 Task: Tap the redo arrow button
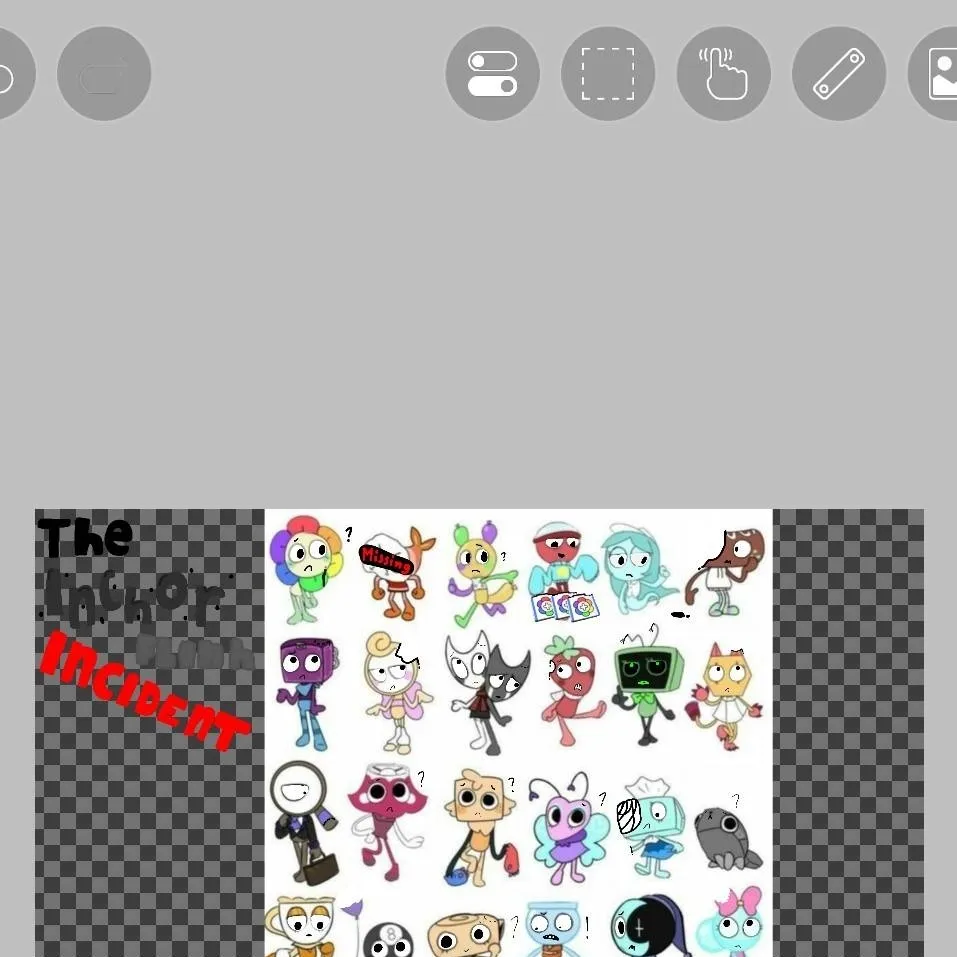point(104,74)
